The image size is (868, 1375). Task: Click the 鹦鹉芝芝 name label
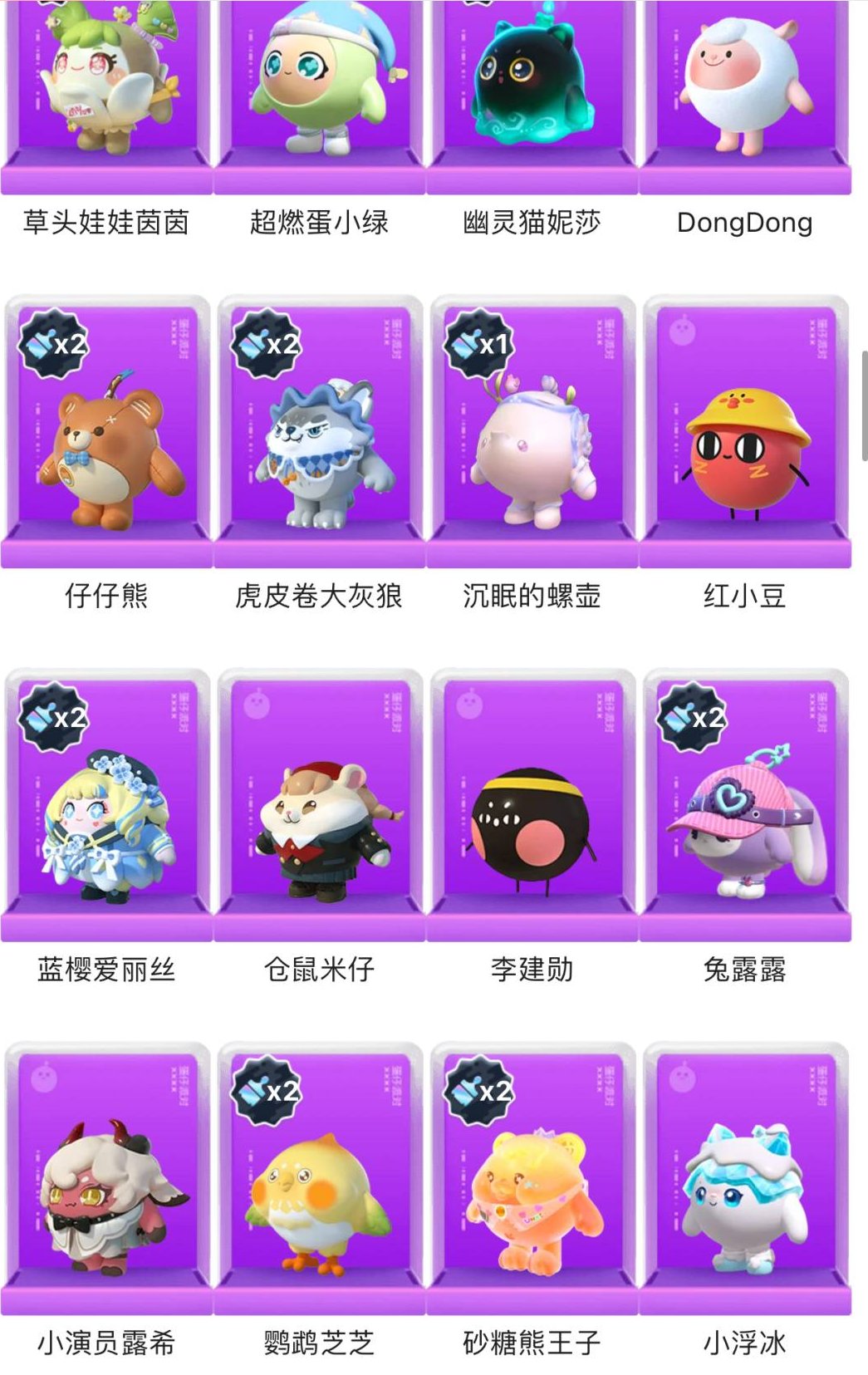317,1336
